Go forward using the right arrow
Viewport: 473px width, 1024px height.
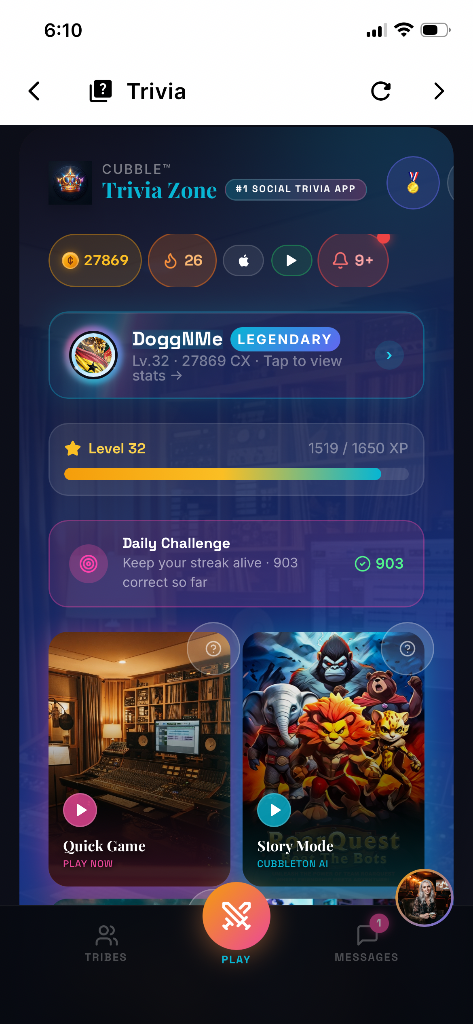439,91
